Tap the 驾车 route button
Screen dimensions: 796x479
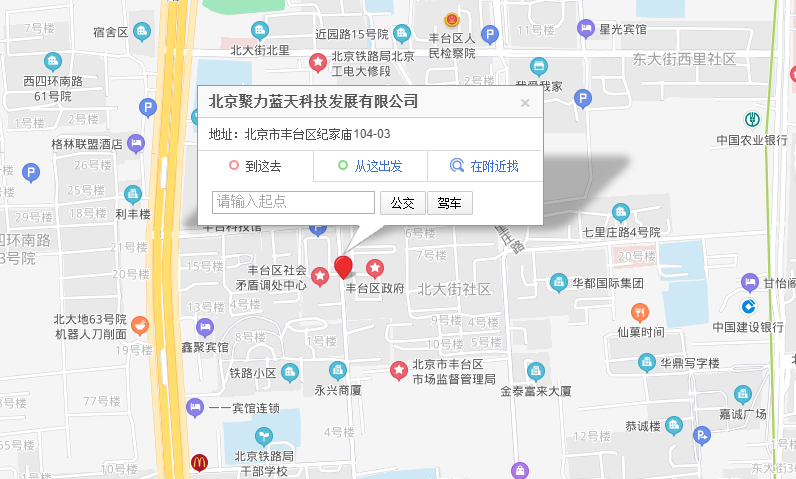pyautogui.click(x=450, y=203)
